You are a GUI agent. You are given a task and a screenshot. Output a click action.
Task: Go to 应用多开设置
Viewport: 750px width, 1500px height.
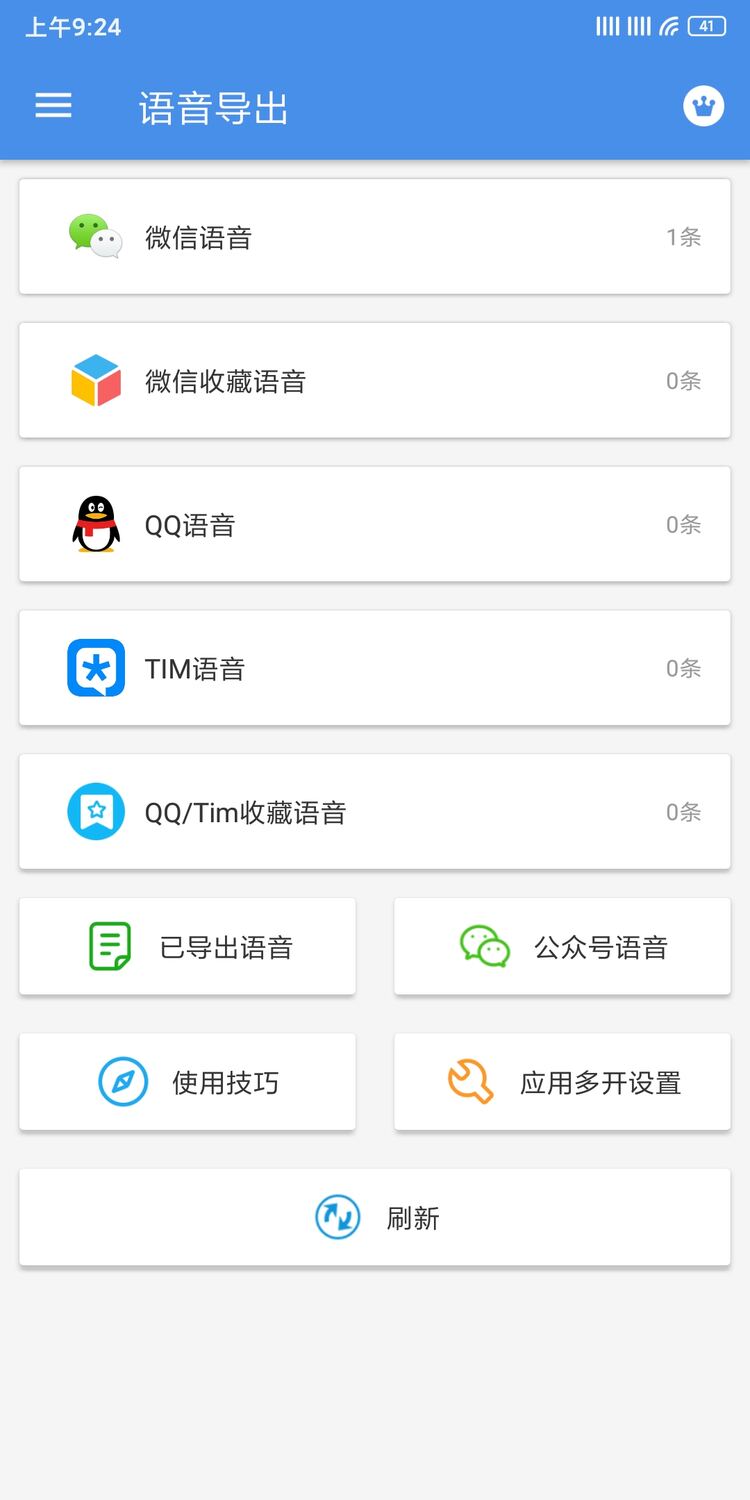pos(562,1082)
